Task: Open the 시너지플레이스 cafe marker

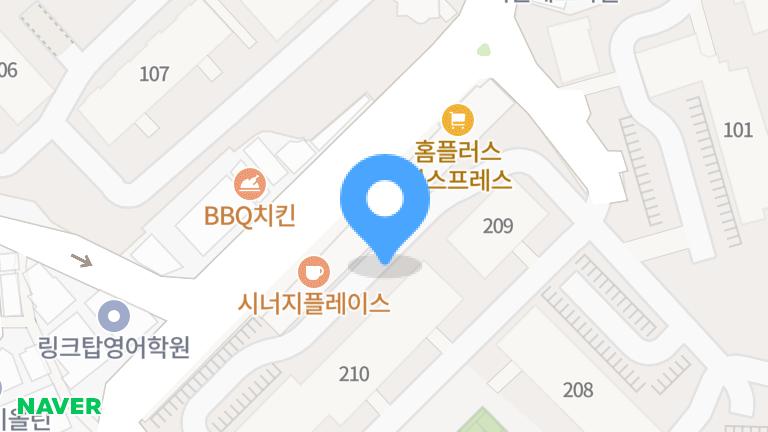Action: click(313, 270)
